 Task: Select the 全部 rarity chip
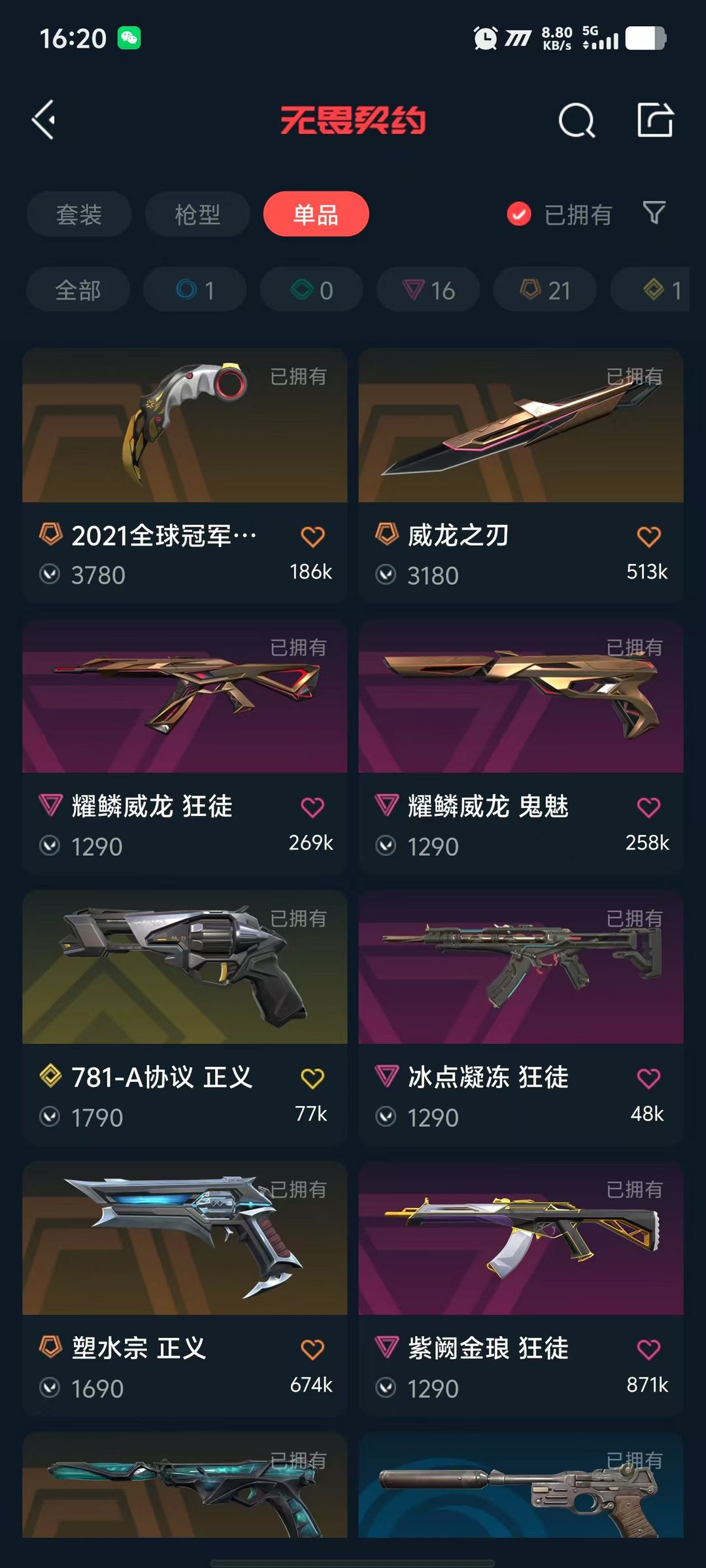point(78,289)
